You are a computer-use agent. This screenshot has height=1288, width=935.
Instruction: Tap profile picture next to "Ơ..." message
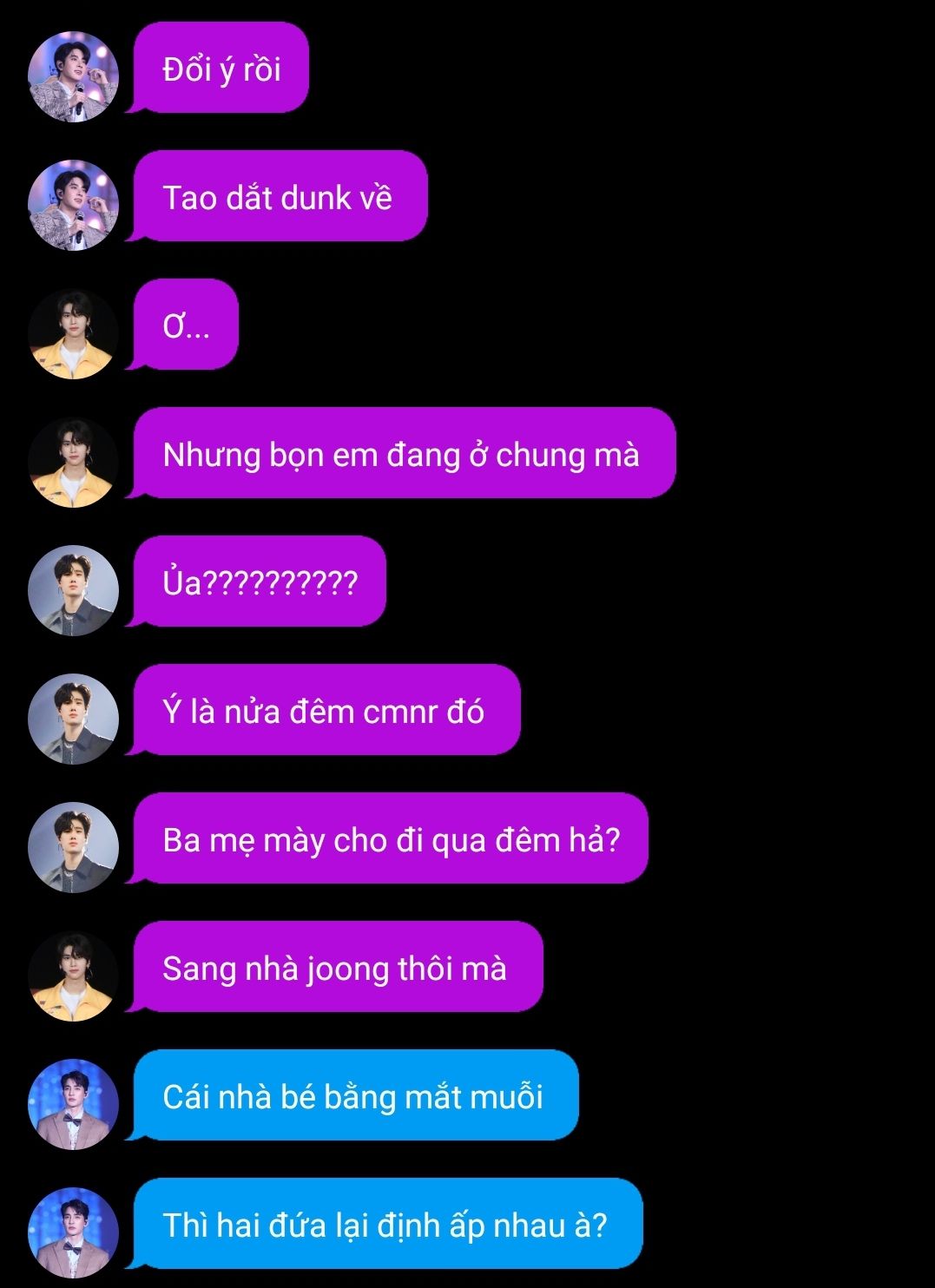[73, 333]
